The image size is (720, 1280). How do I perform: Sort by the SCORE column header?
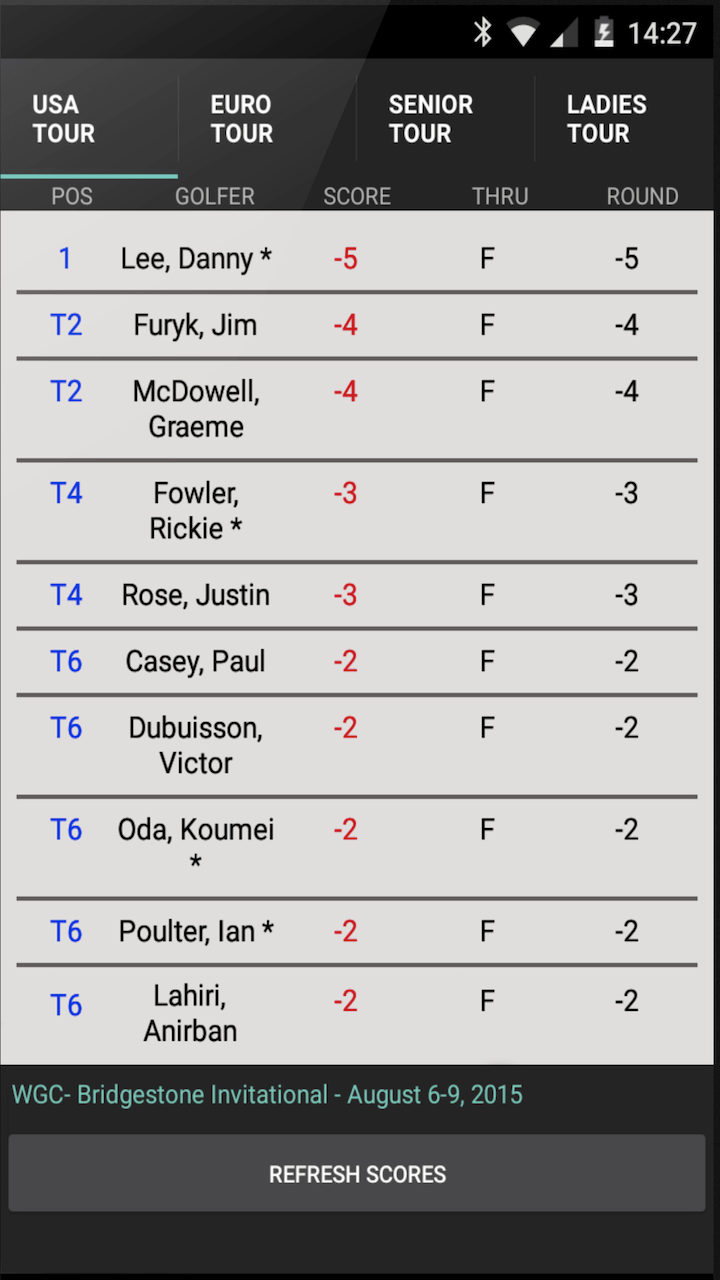(x=357, y=196)
